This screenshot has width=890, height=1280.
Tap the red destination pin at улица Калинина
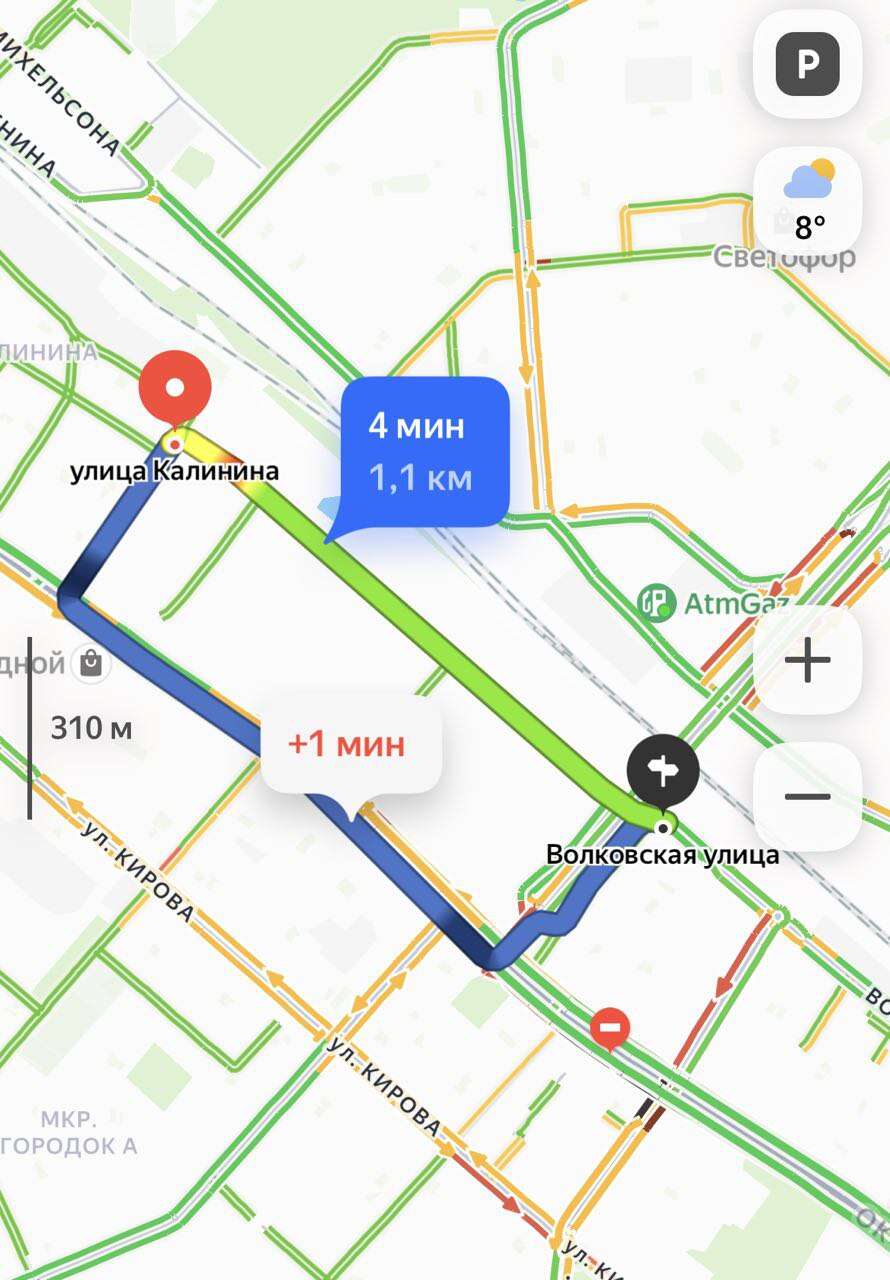(x=175, y=392)
